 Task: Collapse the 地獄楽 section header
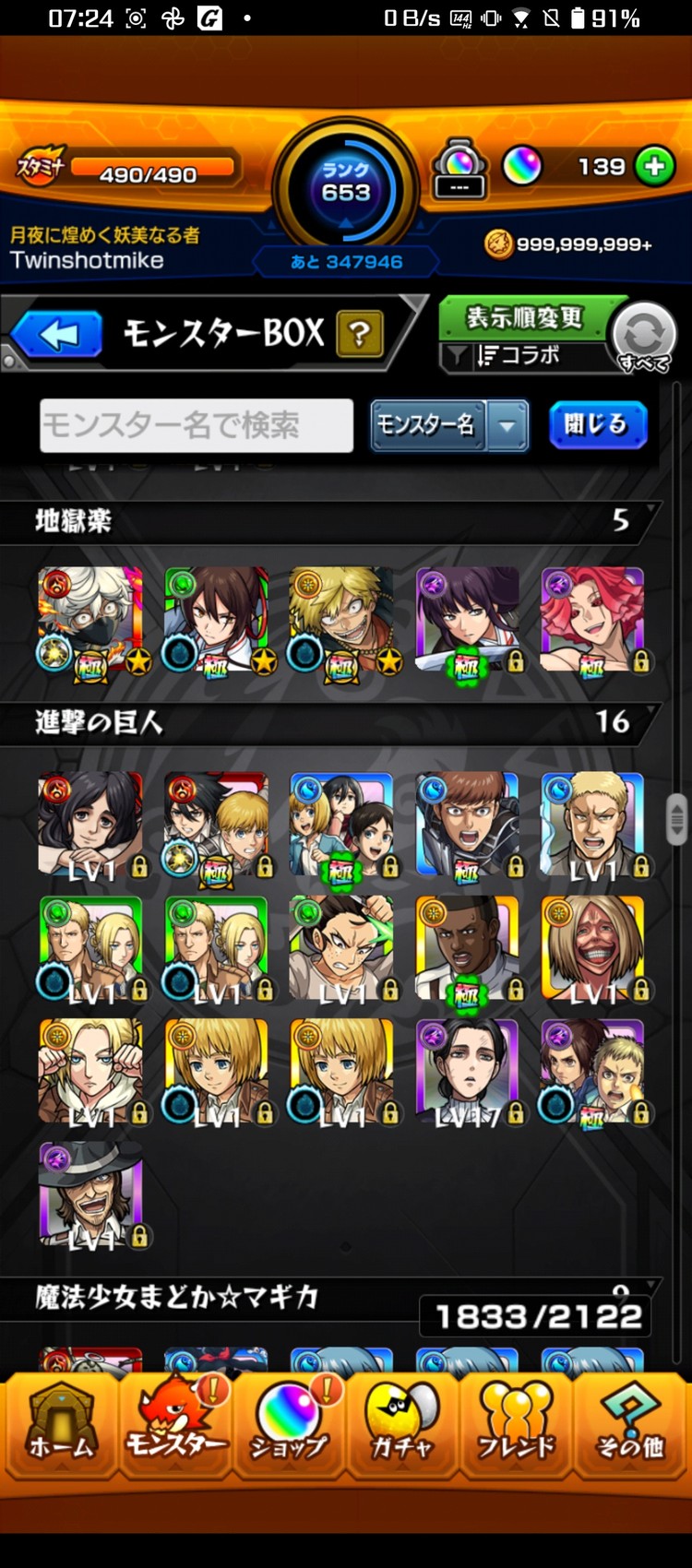pos(332,521)
